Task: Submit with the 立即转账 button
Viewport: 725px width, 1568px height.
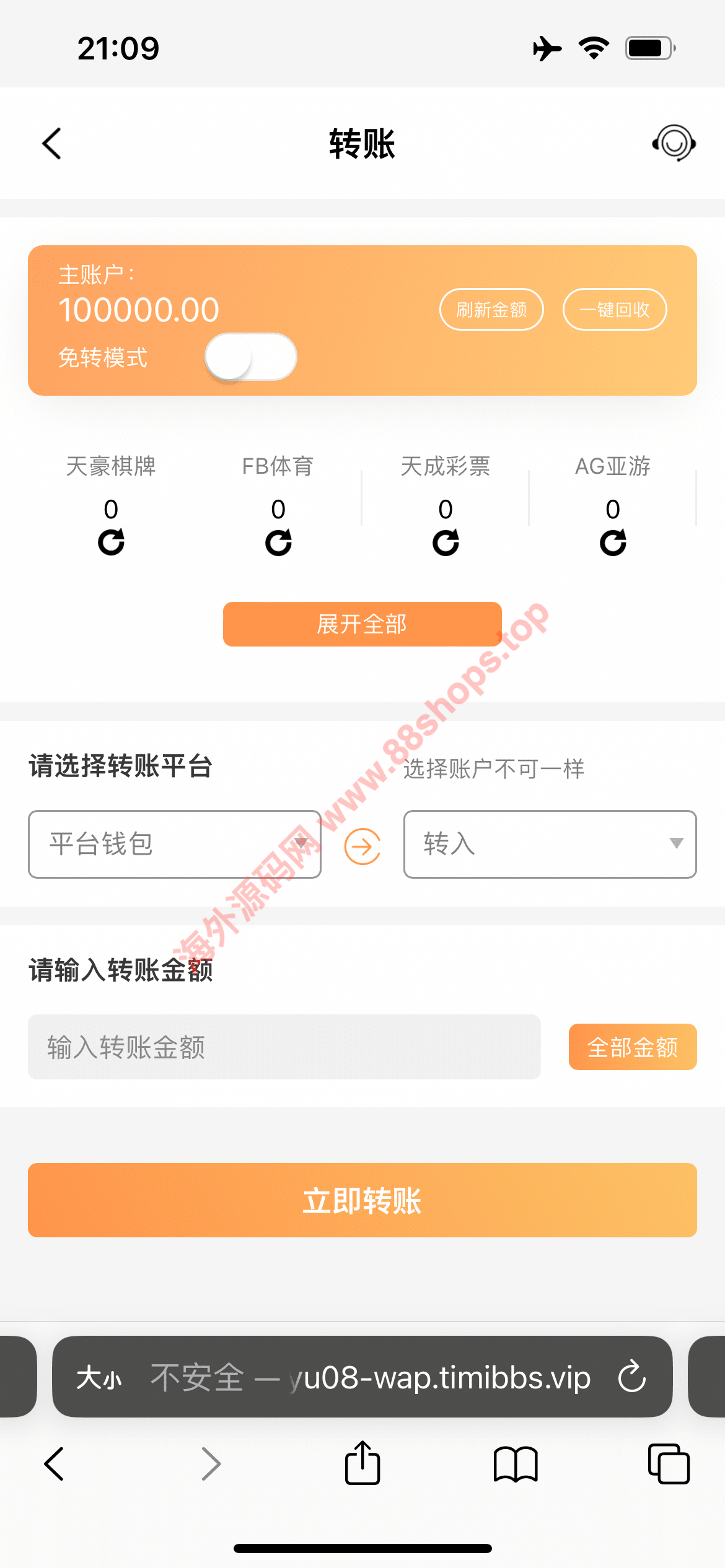Action: pos(362,1200)
